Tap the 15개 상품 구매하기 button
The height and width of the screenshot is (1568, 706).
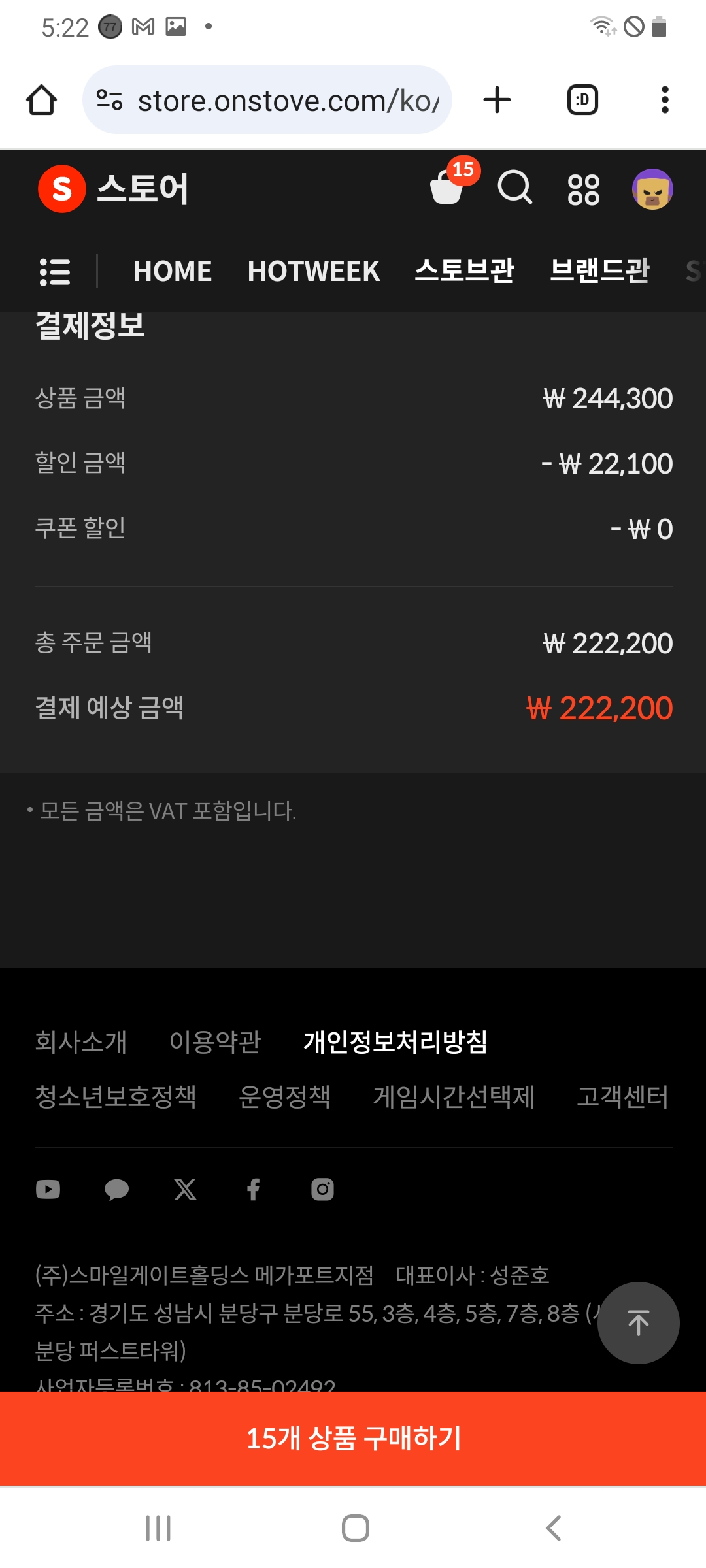[x=353, y=1439]
